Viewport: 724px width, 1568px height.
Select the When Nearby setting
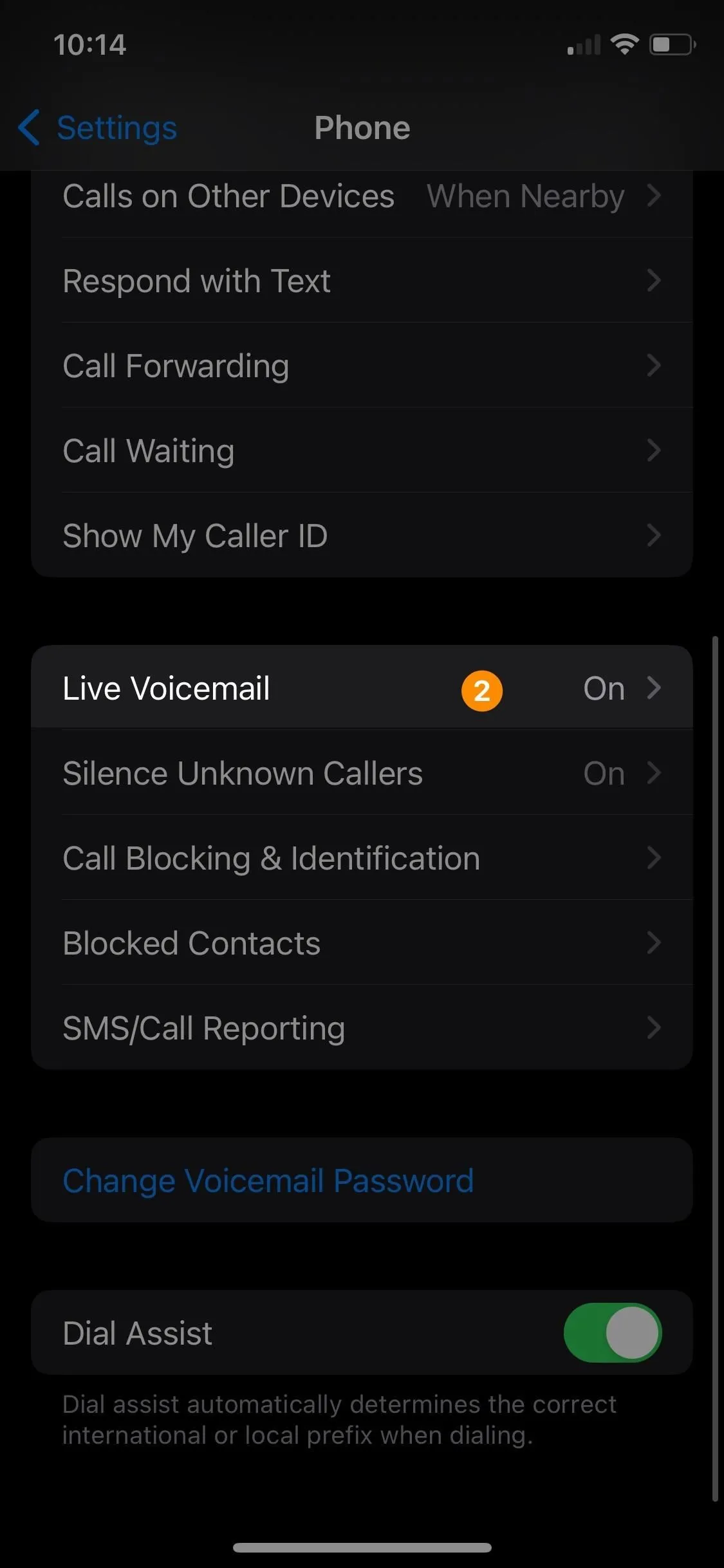coord(525,196)
